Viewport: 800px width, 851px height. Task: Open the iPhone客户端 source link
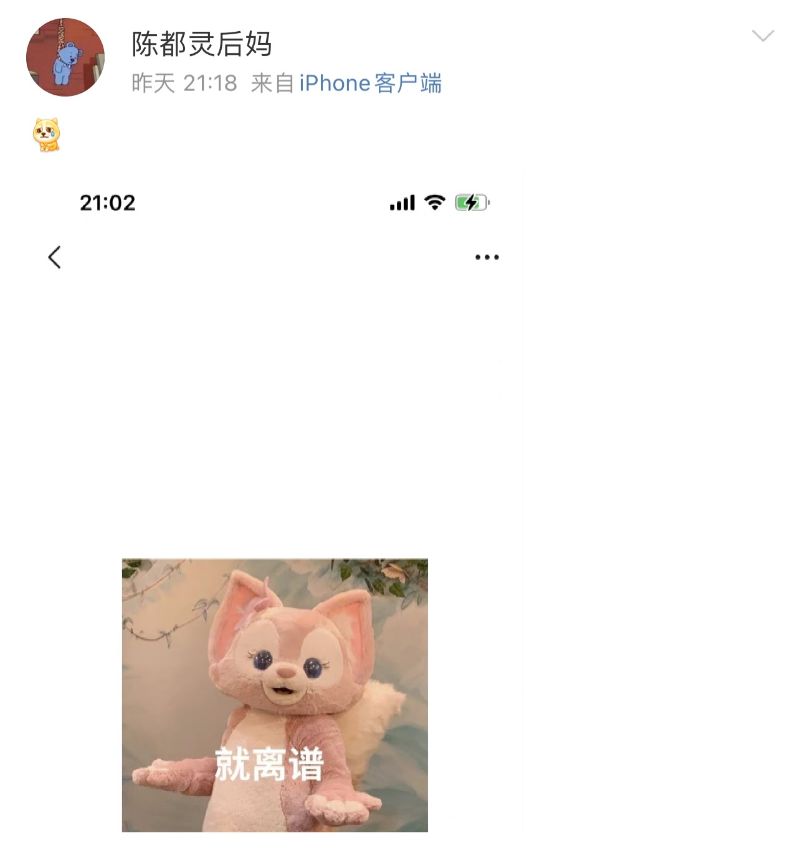click(x=370, y=83)
